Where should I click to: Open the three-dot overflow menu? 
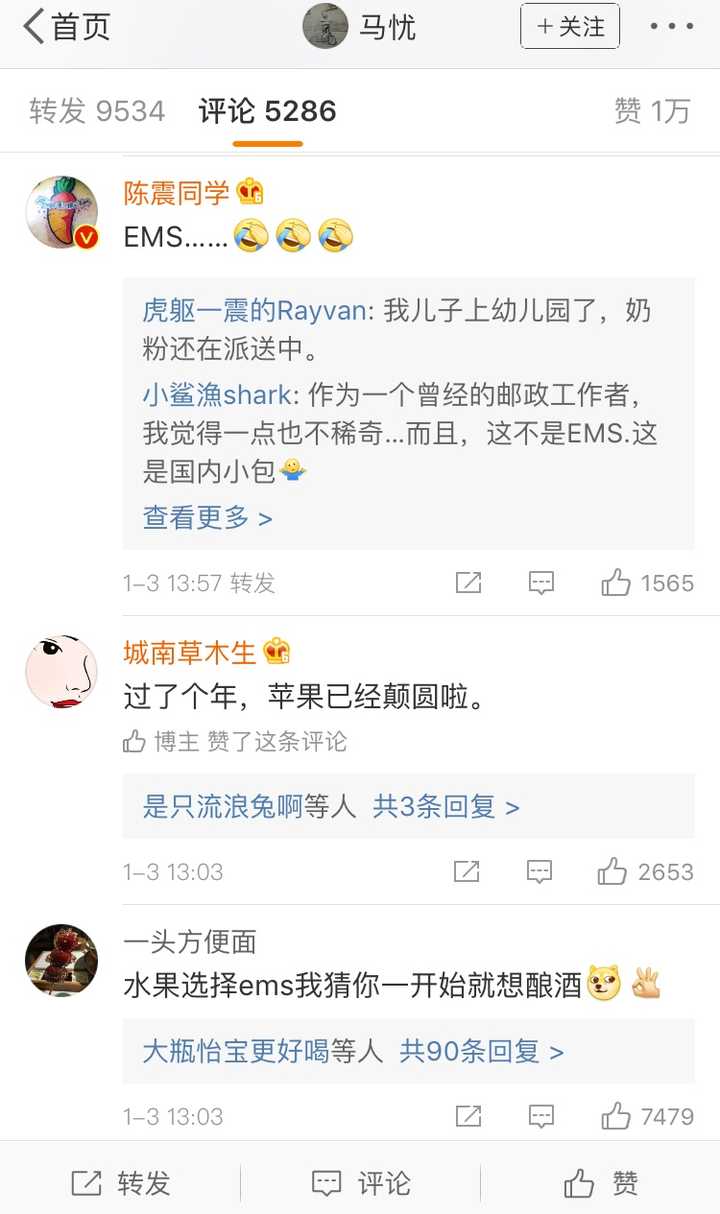click(x=671, y=27)
